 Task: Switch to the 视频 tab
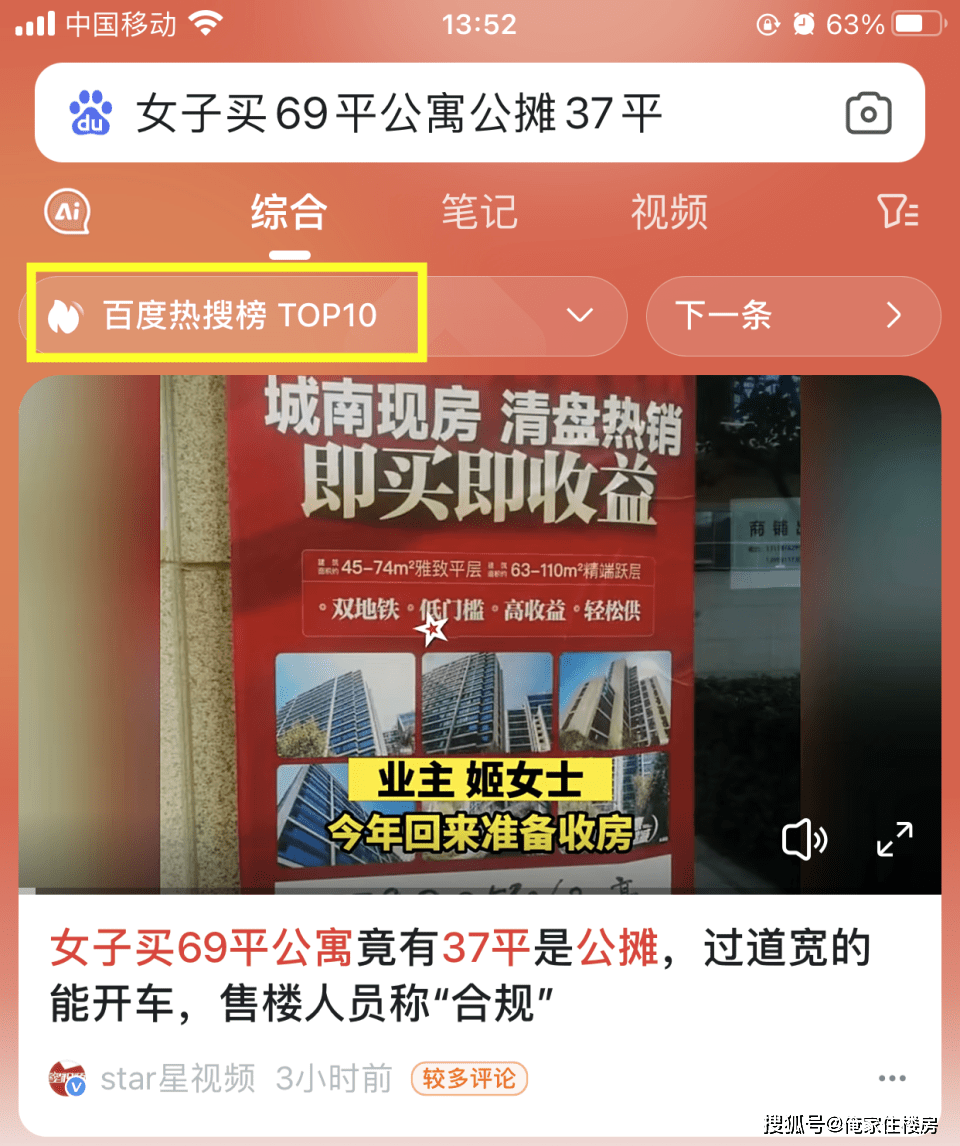tap(669, 212)
